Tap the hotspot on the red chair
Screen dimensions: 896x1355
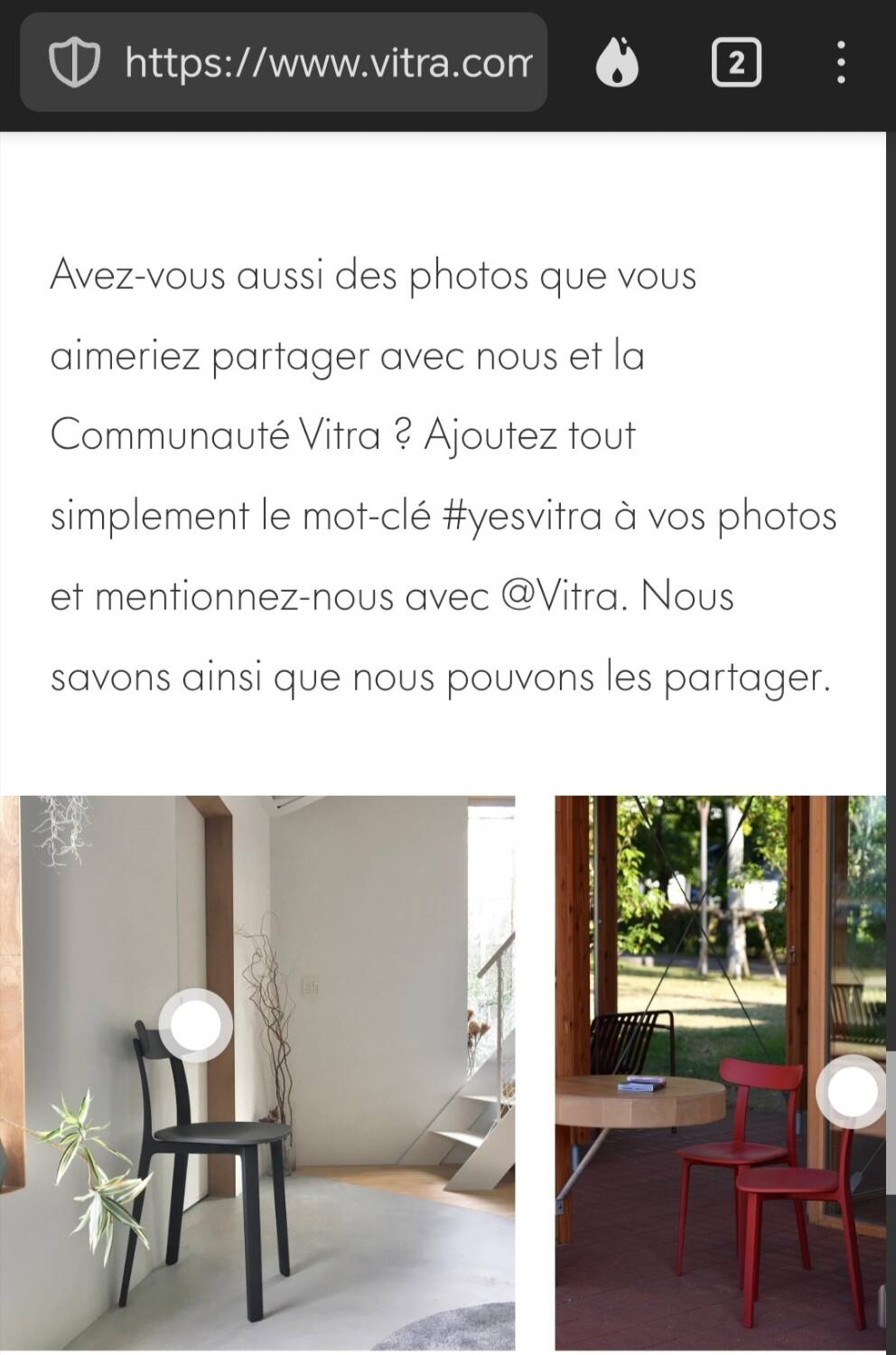[x=852, y=1092]
